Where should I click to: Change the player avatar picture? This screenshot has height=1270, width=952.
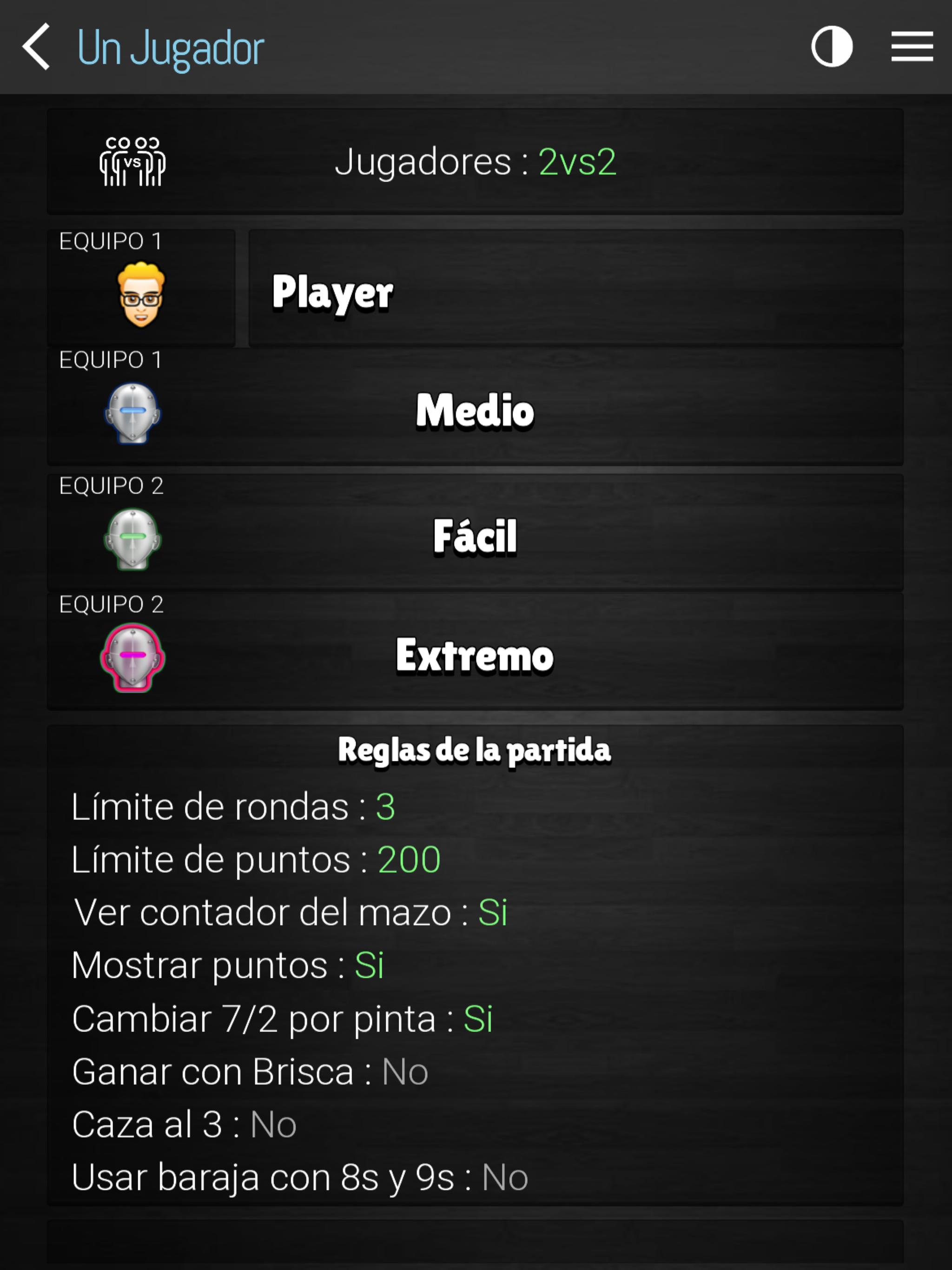[x=141, y=294]
